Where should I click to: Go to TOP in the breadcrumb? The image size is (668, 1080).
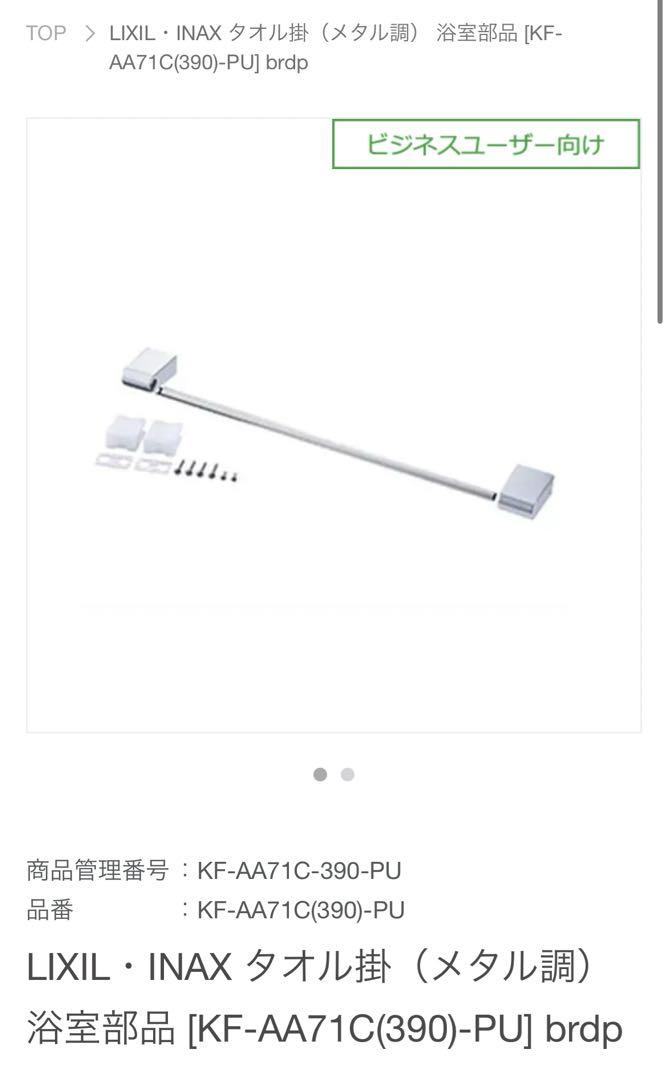click(46, 33)
